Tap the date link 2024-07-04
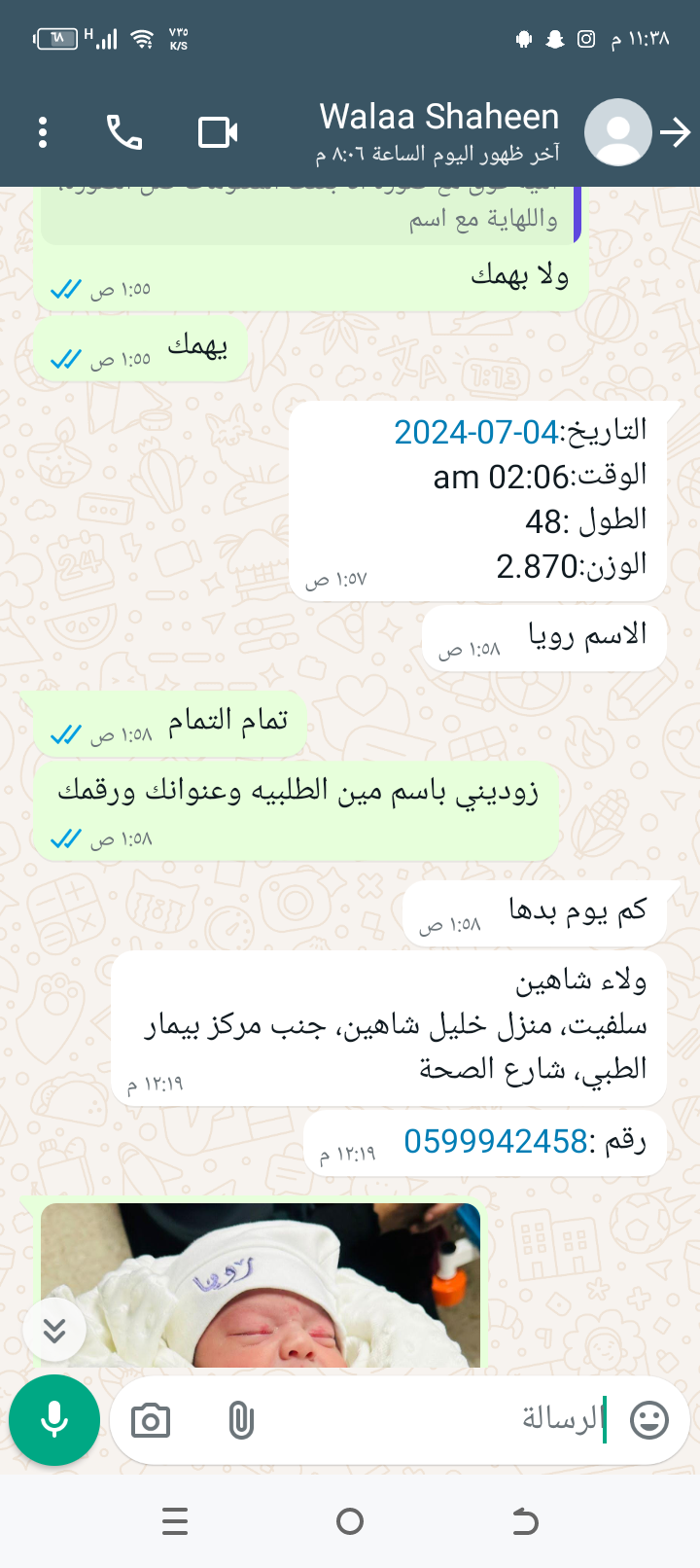This screenshot has width=700, height=1568. pyautogui.click(x=475, y=432)
